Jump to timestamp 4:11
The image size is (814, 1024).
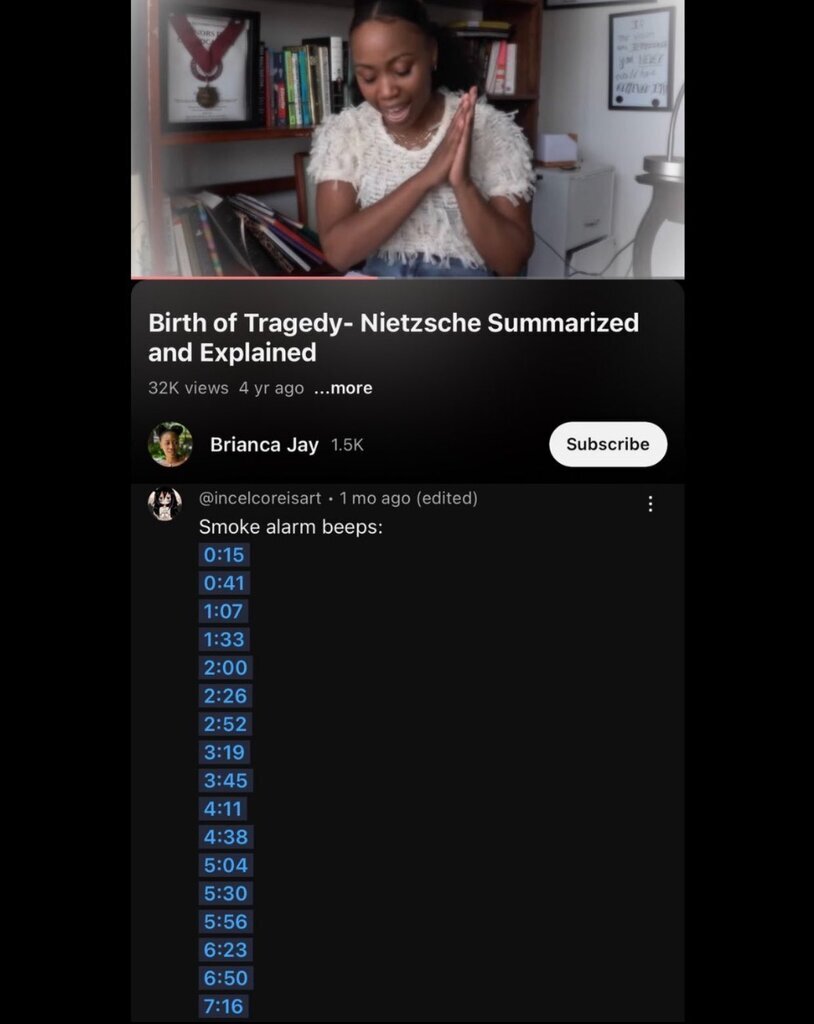223,808
